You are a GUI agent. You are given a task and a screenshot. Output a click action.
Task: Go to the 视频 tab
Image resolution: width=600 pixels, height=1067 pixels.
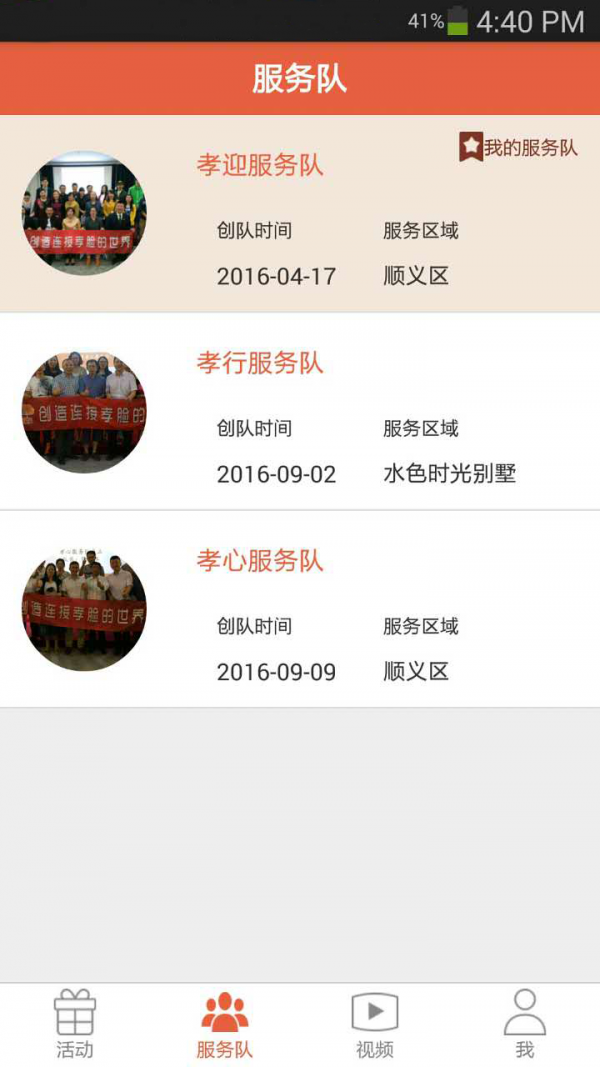point(375,1025)
